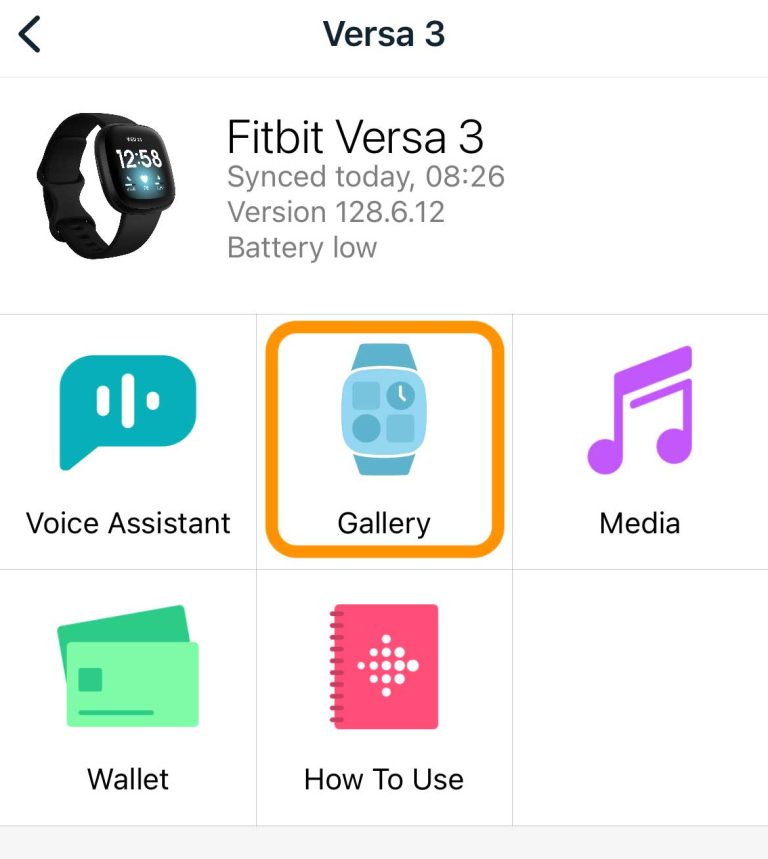Open the Wallet tile
This screenshot has width=768, height=859.
click(x=128, y=697)
